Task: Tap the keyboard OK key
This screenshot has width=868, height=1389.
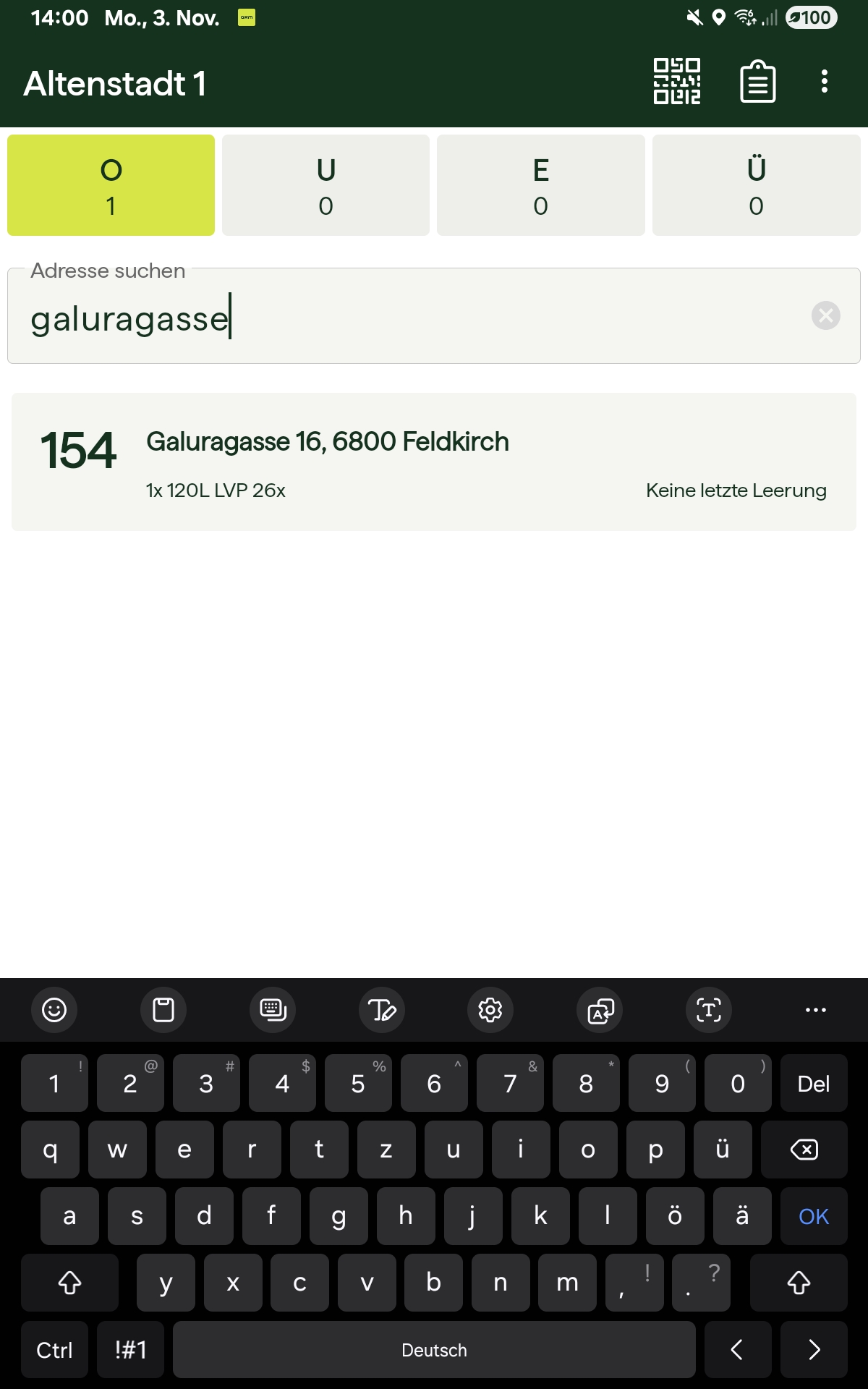Action: (x=813, y=1216)
